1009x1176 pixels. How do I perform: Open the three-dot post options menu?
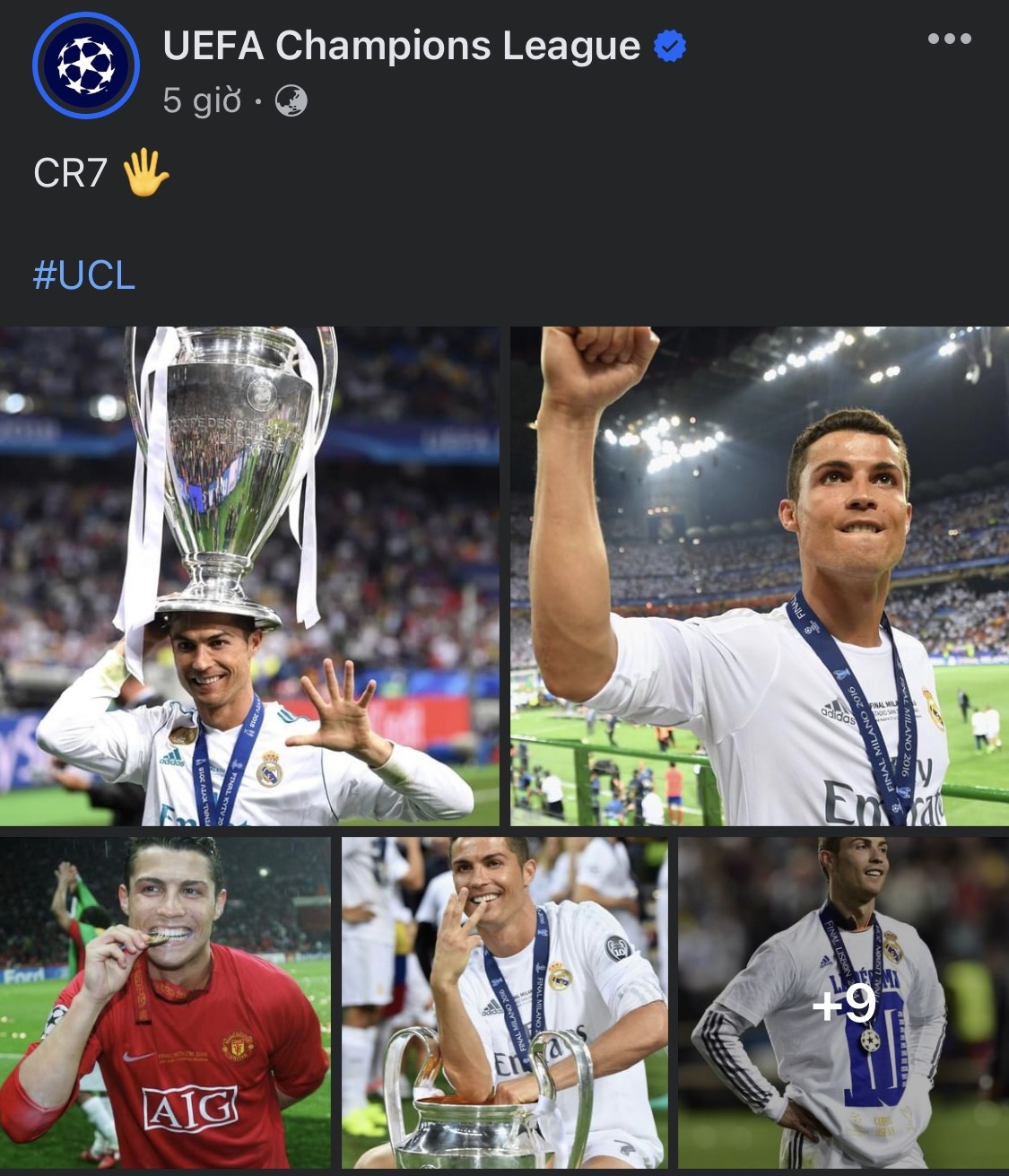[x=949, y=38]
